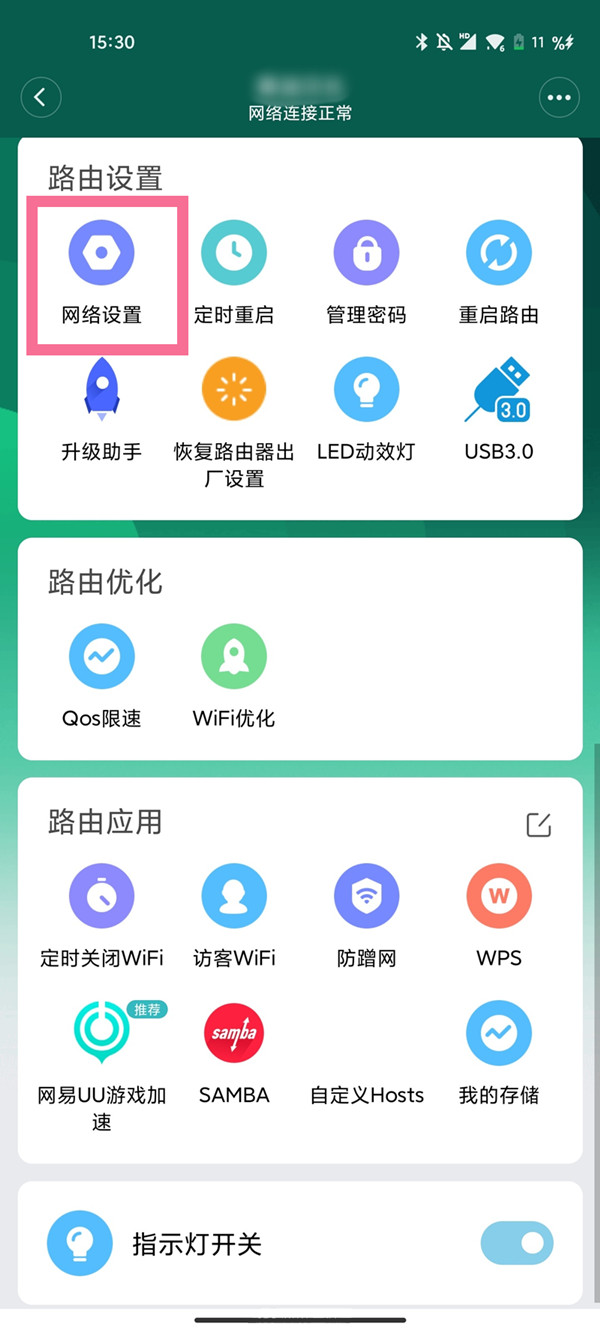Open LED动效灯 settings

point(366,408)
